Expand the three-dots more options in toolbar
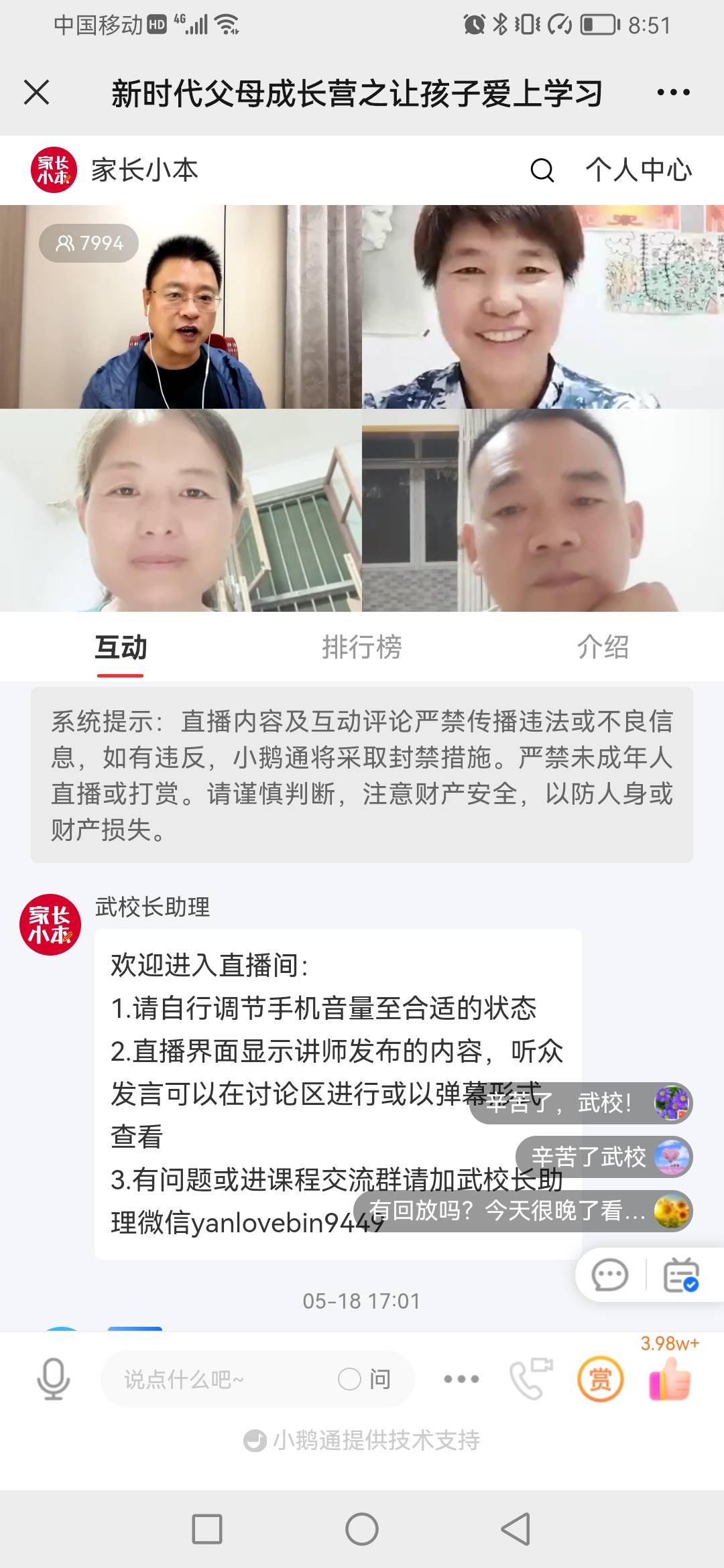The width and height of the screenshot is (724, 1568). (x=460, y=1380)
